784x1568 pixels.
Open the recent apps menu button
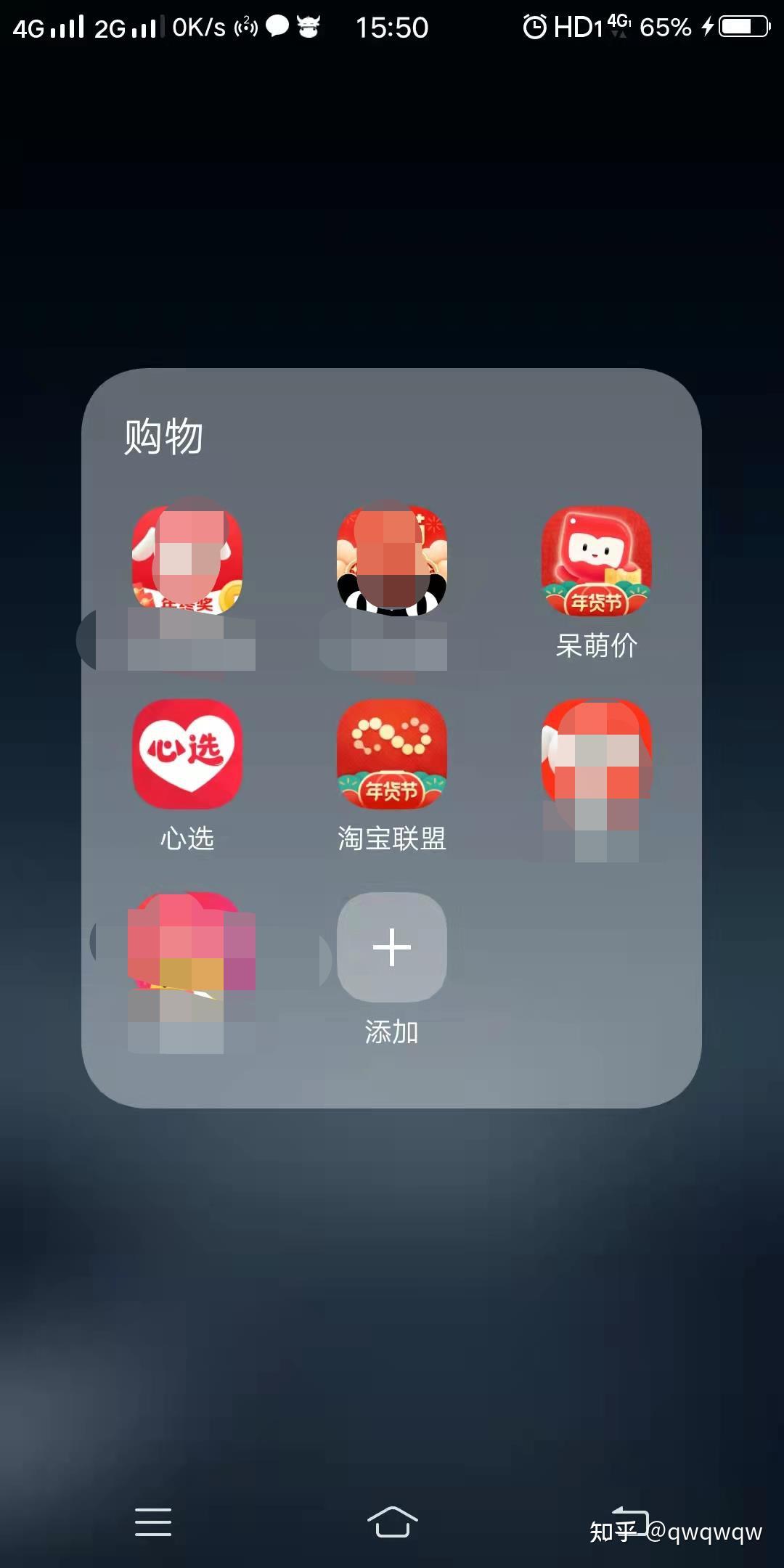click(153, 1522)
